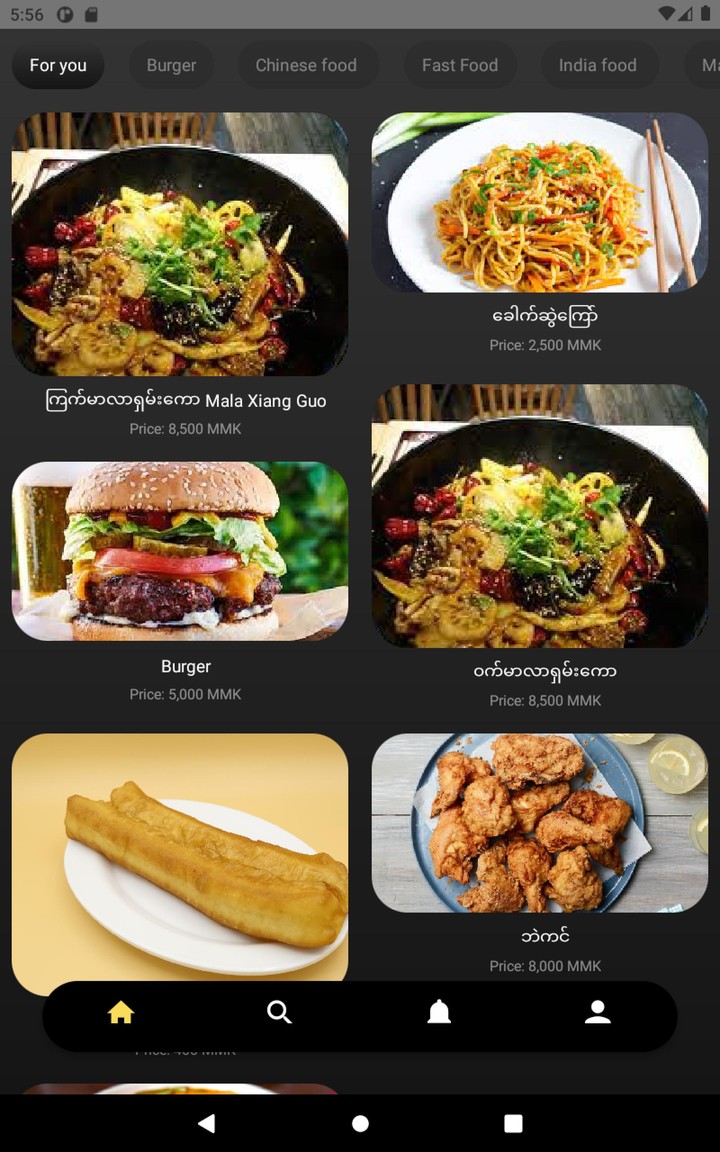
Task: Open the Chinese food category
Action: [x=307, y=65]
